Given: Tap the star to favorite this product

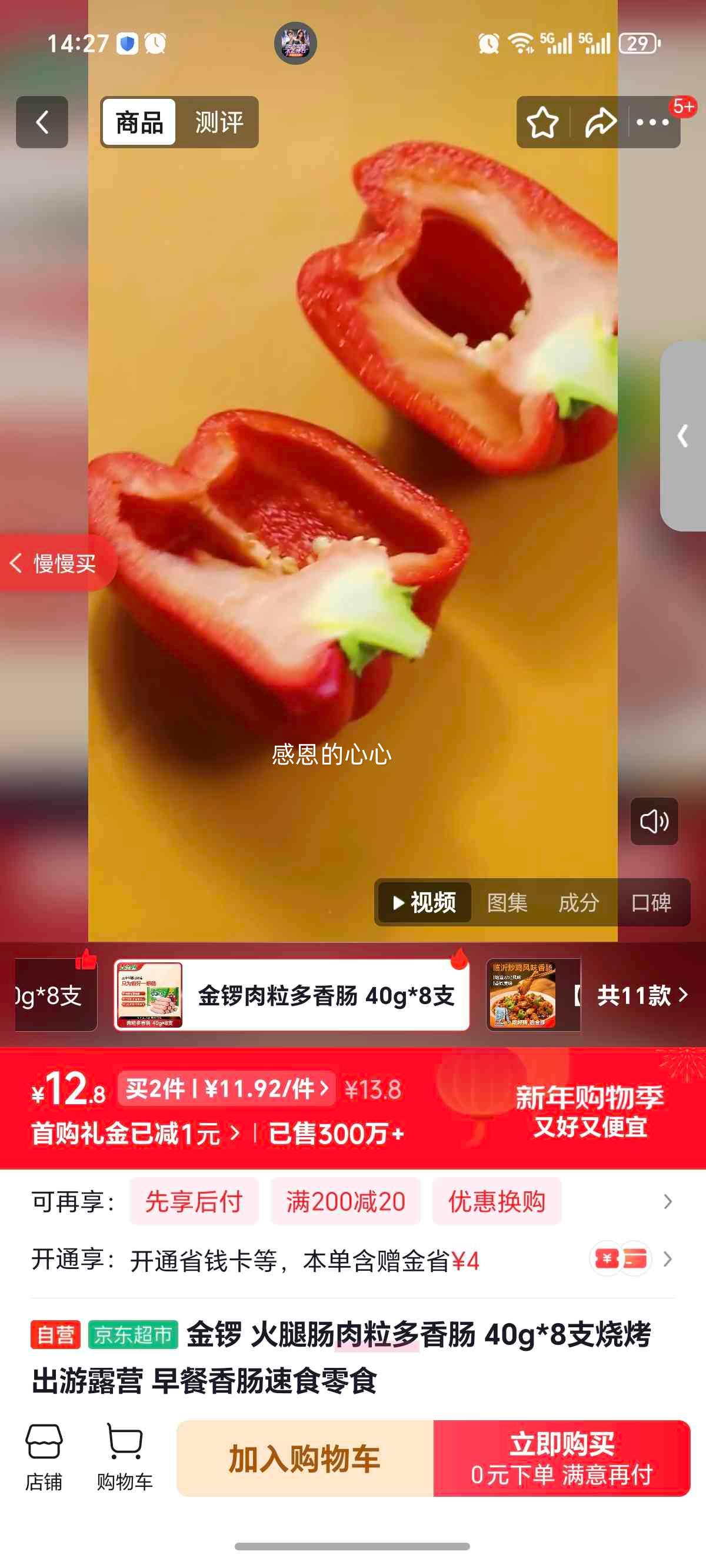Looking at the screenshot, I should 542,122.
